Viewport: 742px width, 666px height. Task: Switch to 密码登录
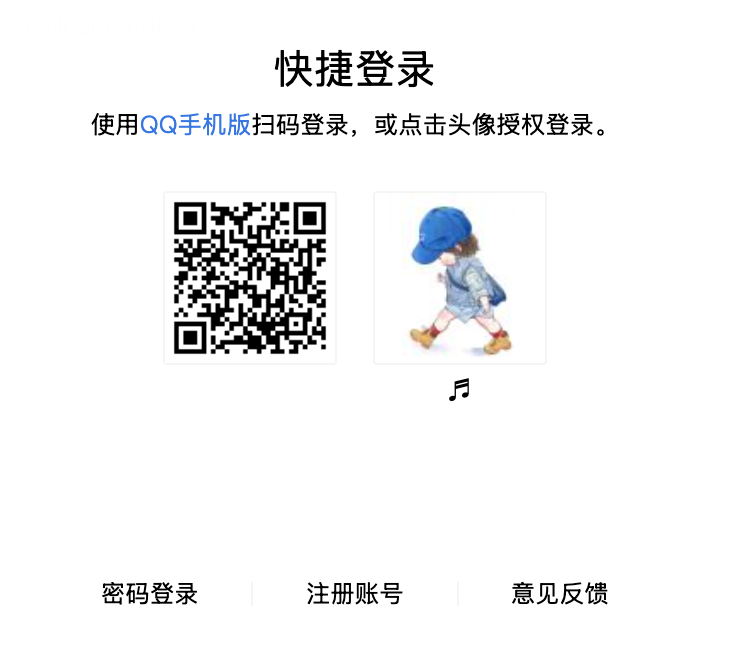click(x=150, y=594)
